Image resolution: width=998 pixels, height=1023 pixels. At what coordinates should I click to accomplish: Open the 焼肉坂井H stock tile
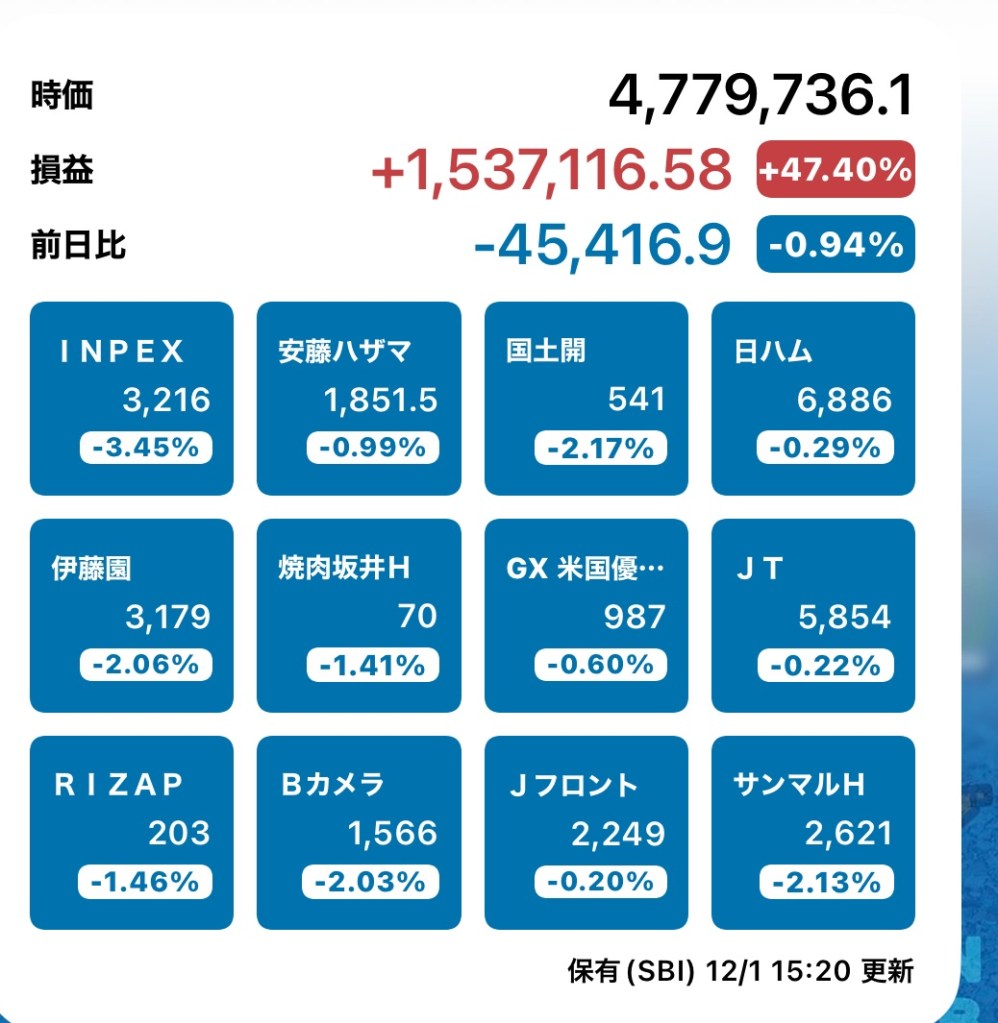tap(359, 616)
